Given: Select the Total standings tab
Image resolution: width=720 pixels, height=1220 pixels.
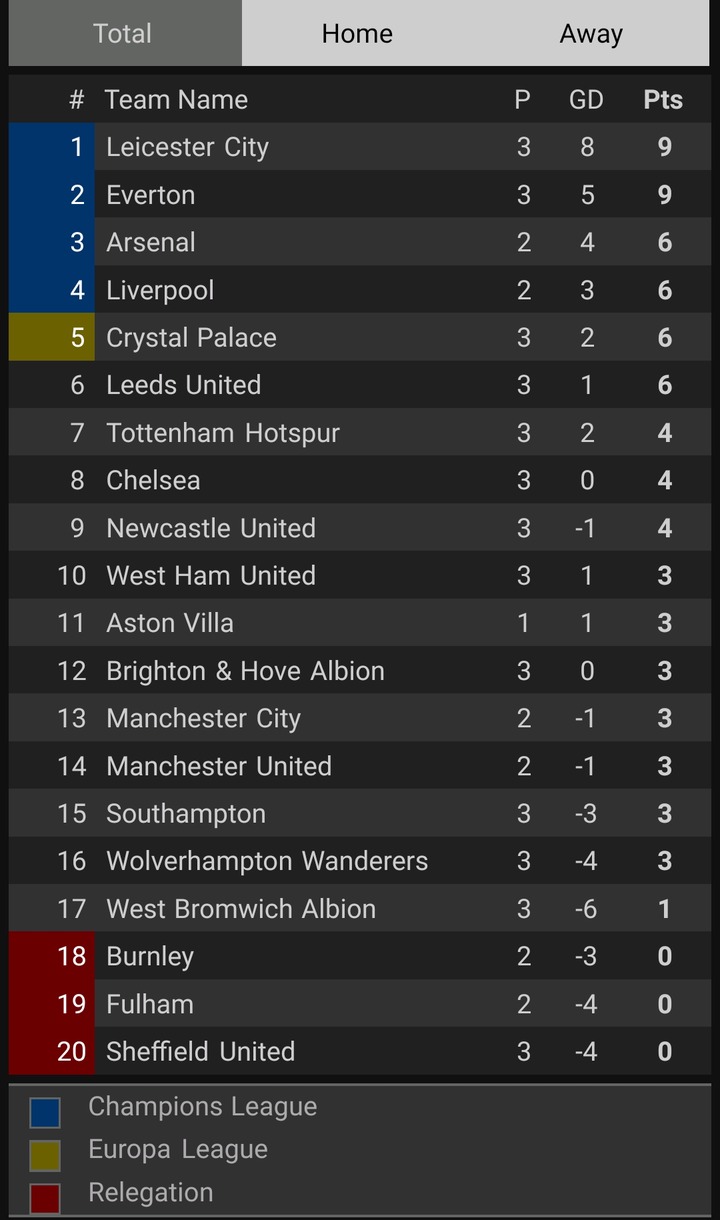Looking at the screenshot, I should (125, 33).
